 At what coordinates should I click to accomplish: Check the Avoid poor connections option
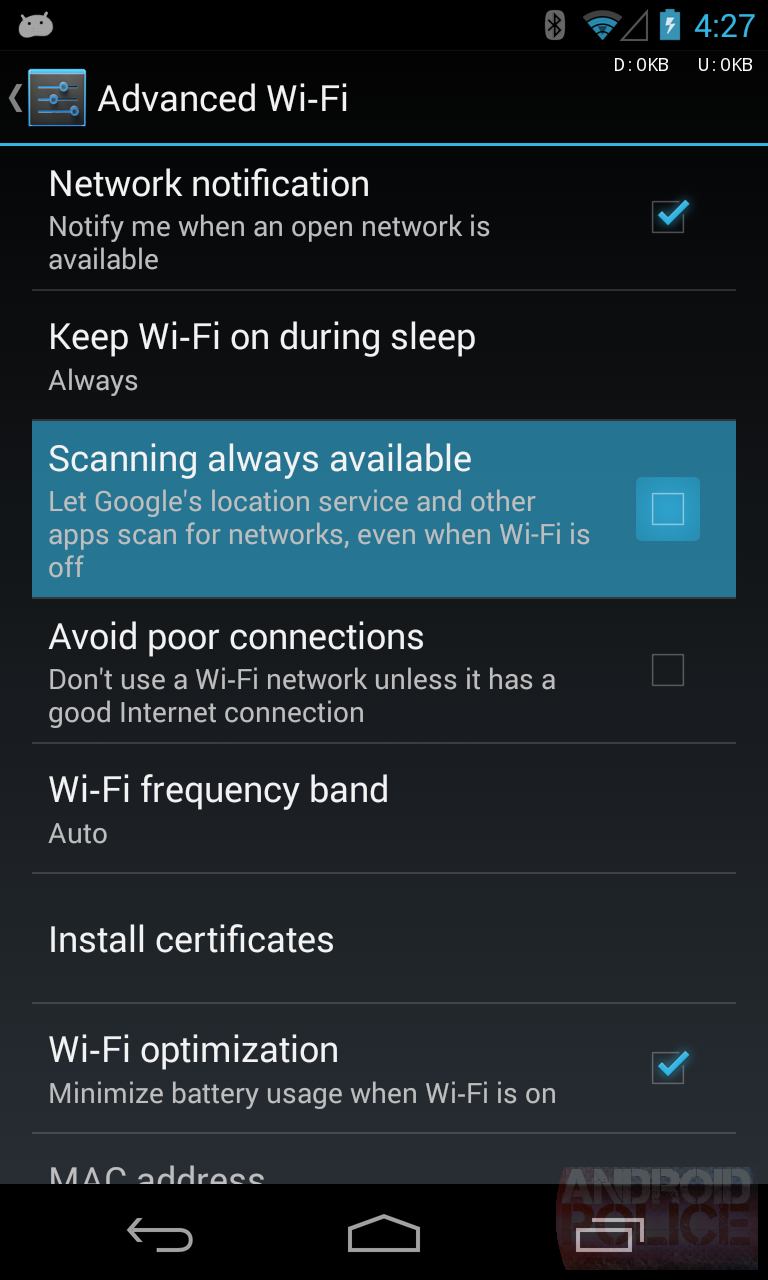[x=666, y=670]
